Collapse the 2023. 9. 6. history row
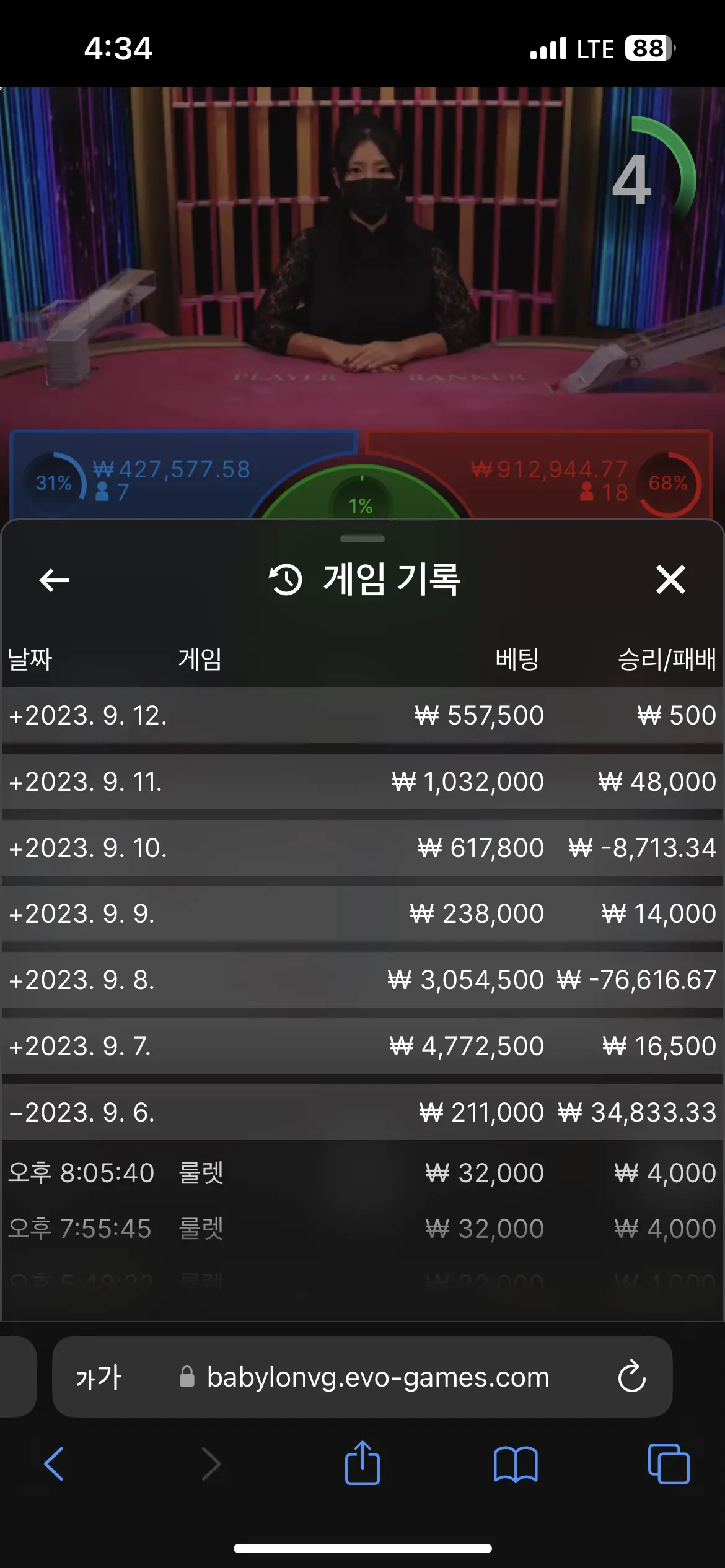This screenshot has height=1568, width=725. pos(362,1112)
